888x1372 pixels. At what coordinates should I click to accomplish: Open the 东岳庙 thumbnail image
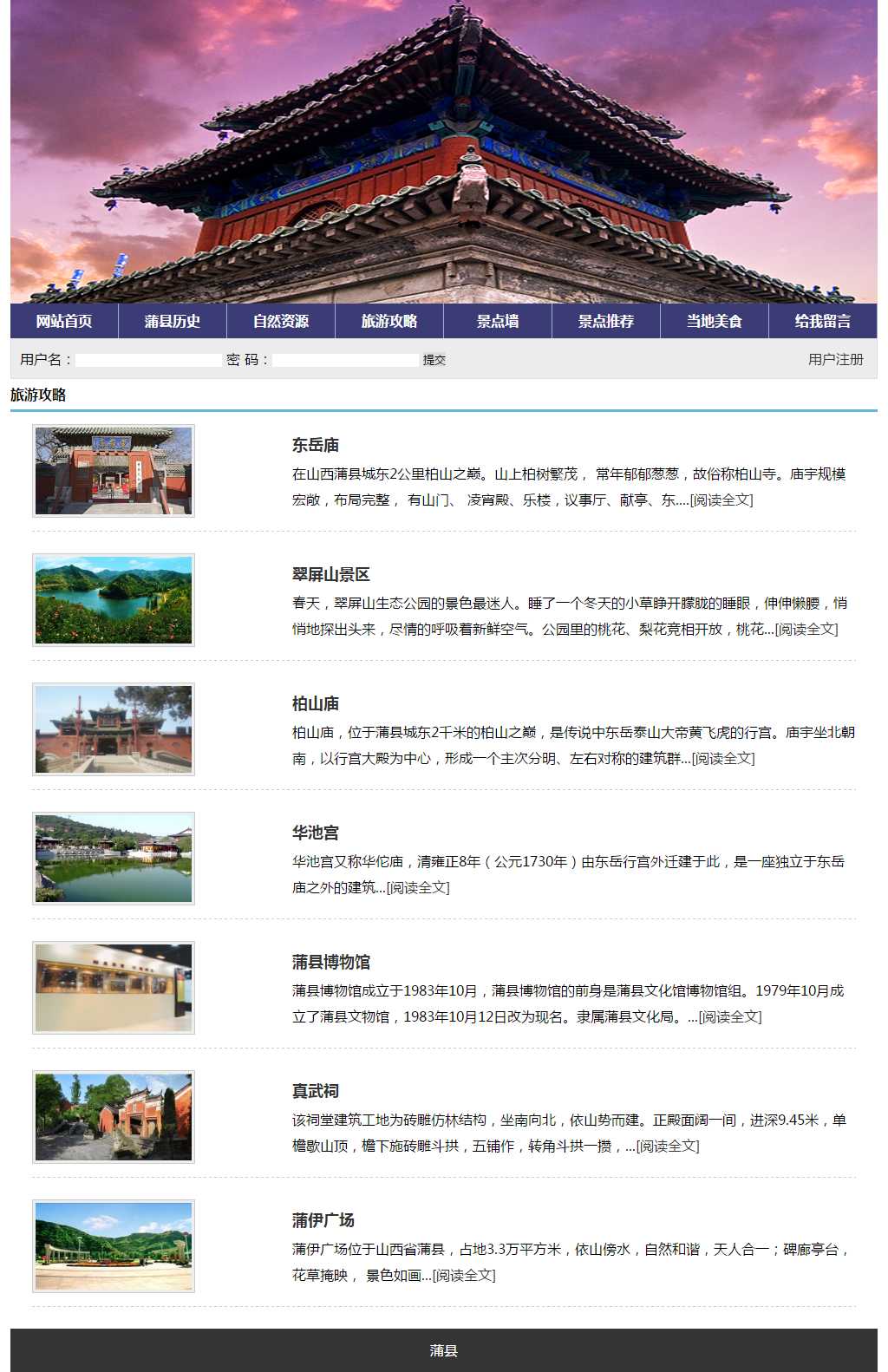(x=114, y=471)
